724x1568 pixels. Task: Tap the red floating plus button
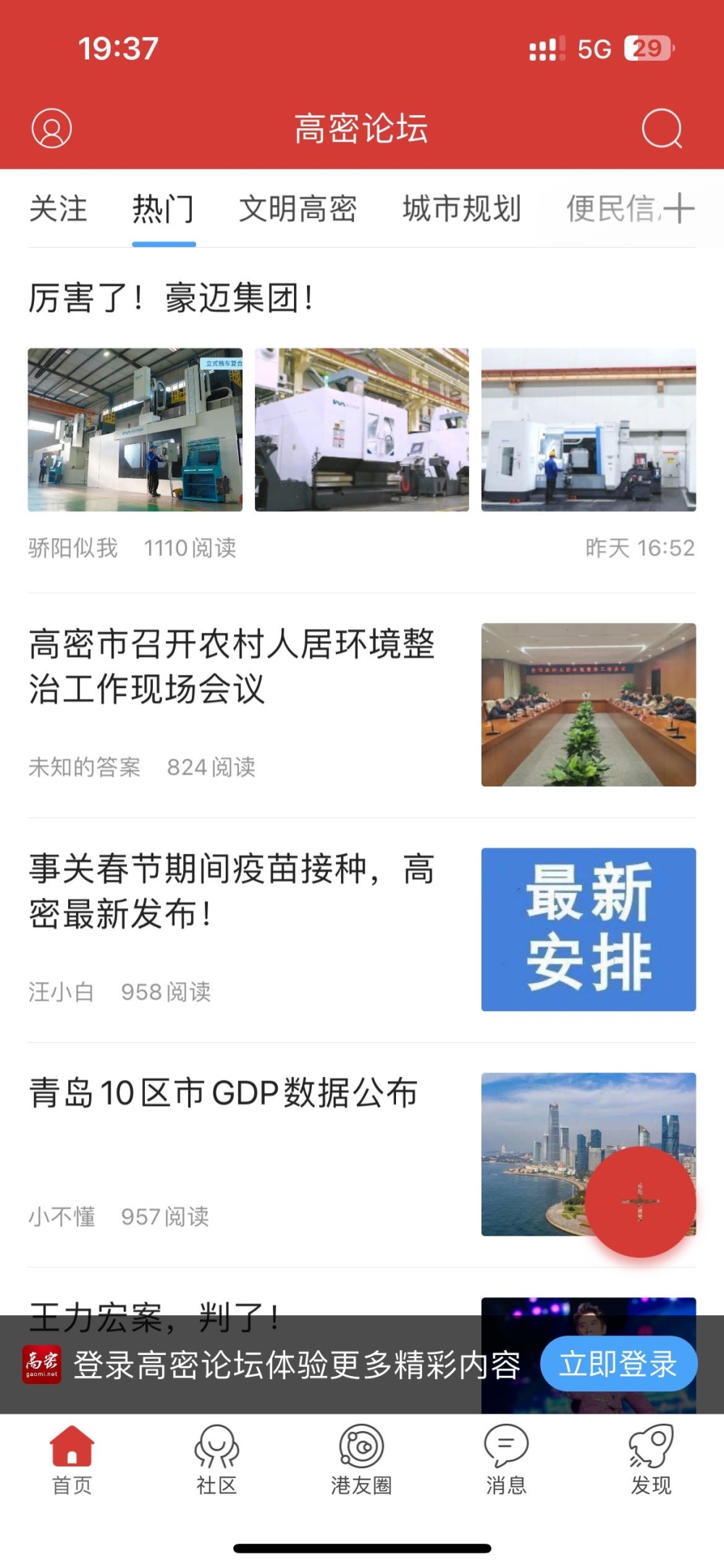click(640, 1202)
